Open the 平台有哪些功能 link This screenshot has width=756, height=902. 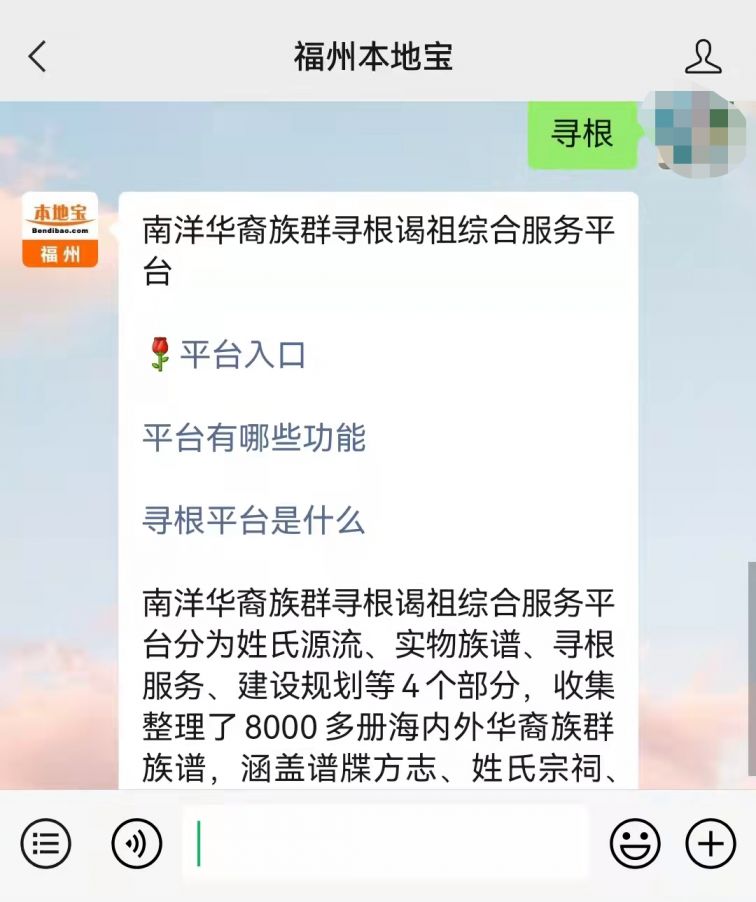point(254,438)
